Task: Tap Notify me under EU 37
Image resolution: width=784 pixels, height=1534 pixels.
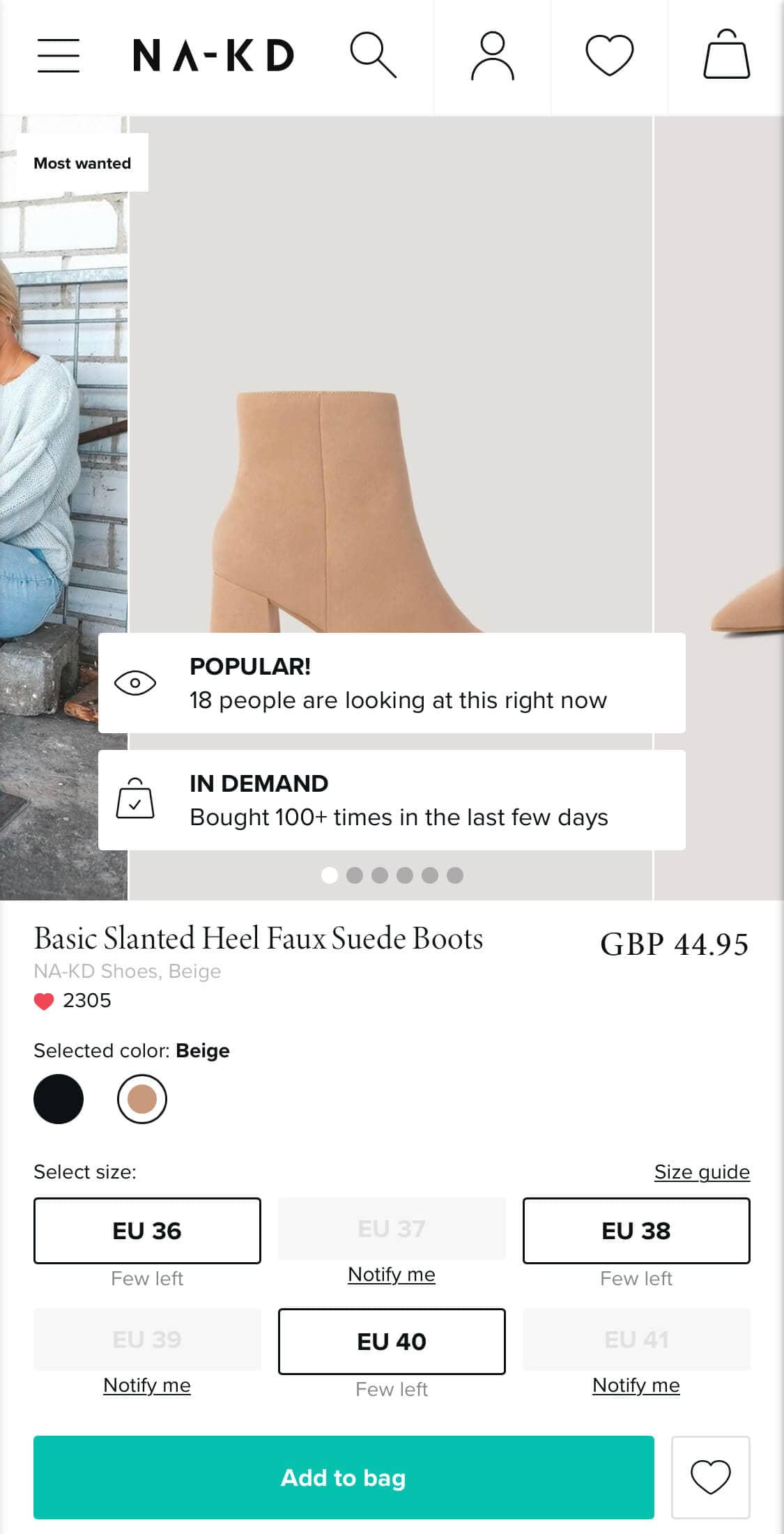Action: pyautogui.click(x=392, y=1275)
